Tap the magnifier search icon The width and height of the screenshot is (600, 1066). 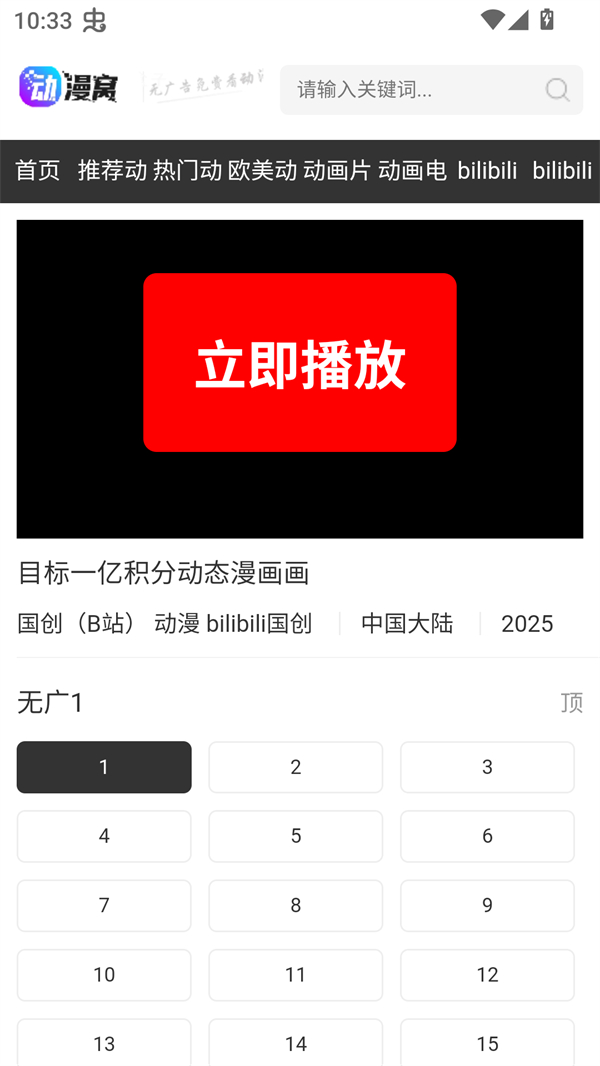pyautogui.click(x=557, y=90)
